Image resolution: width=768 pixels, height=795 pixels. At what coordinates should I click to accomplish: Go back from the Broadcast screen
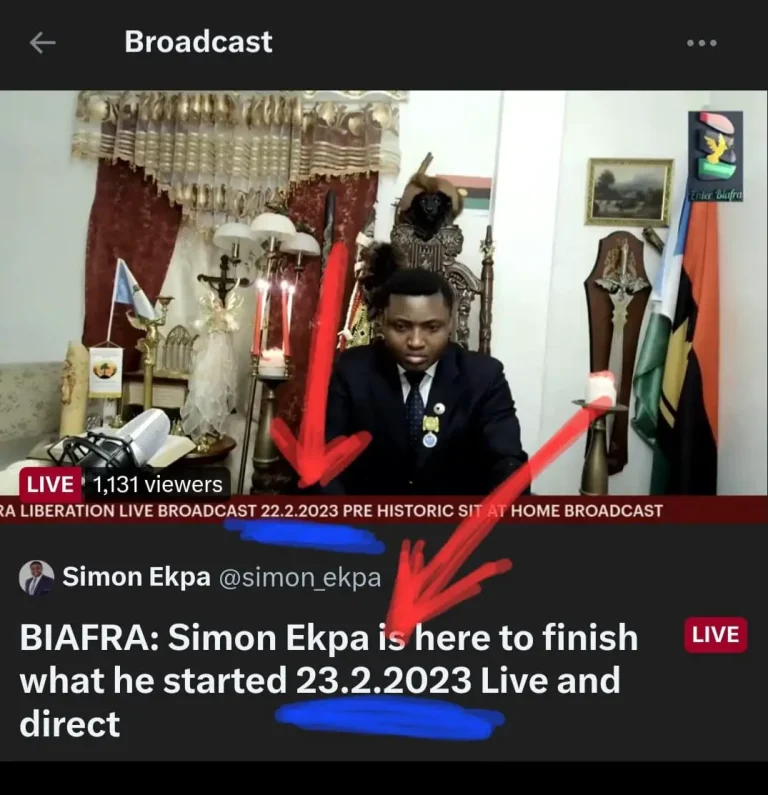(42, 43)
